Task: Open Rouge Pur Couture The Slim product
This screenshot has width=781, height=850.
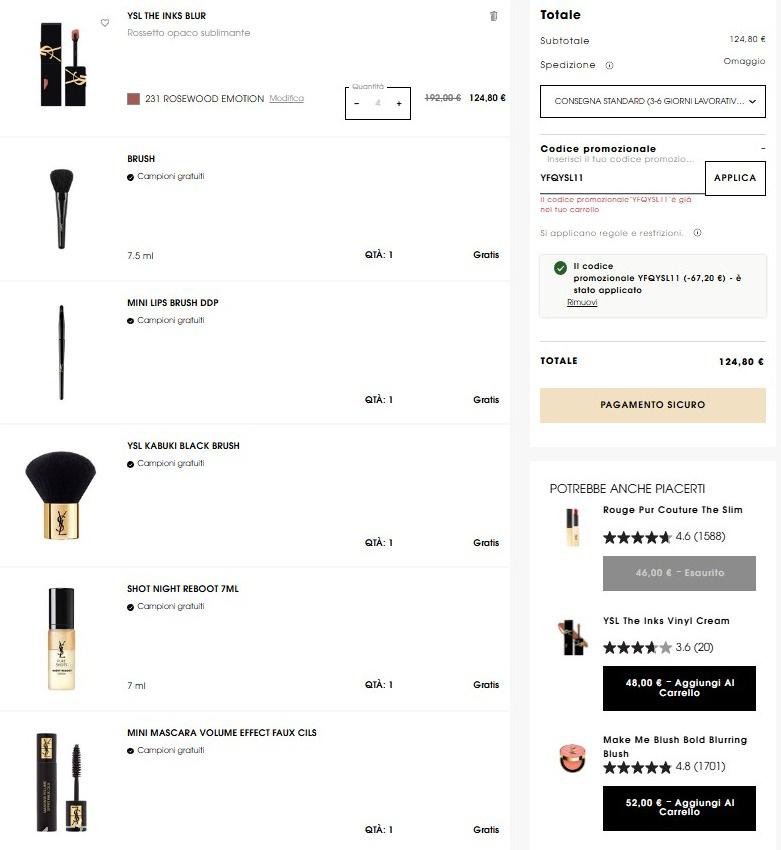Action: [x=672, y=510]
